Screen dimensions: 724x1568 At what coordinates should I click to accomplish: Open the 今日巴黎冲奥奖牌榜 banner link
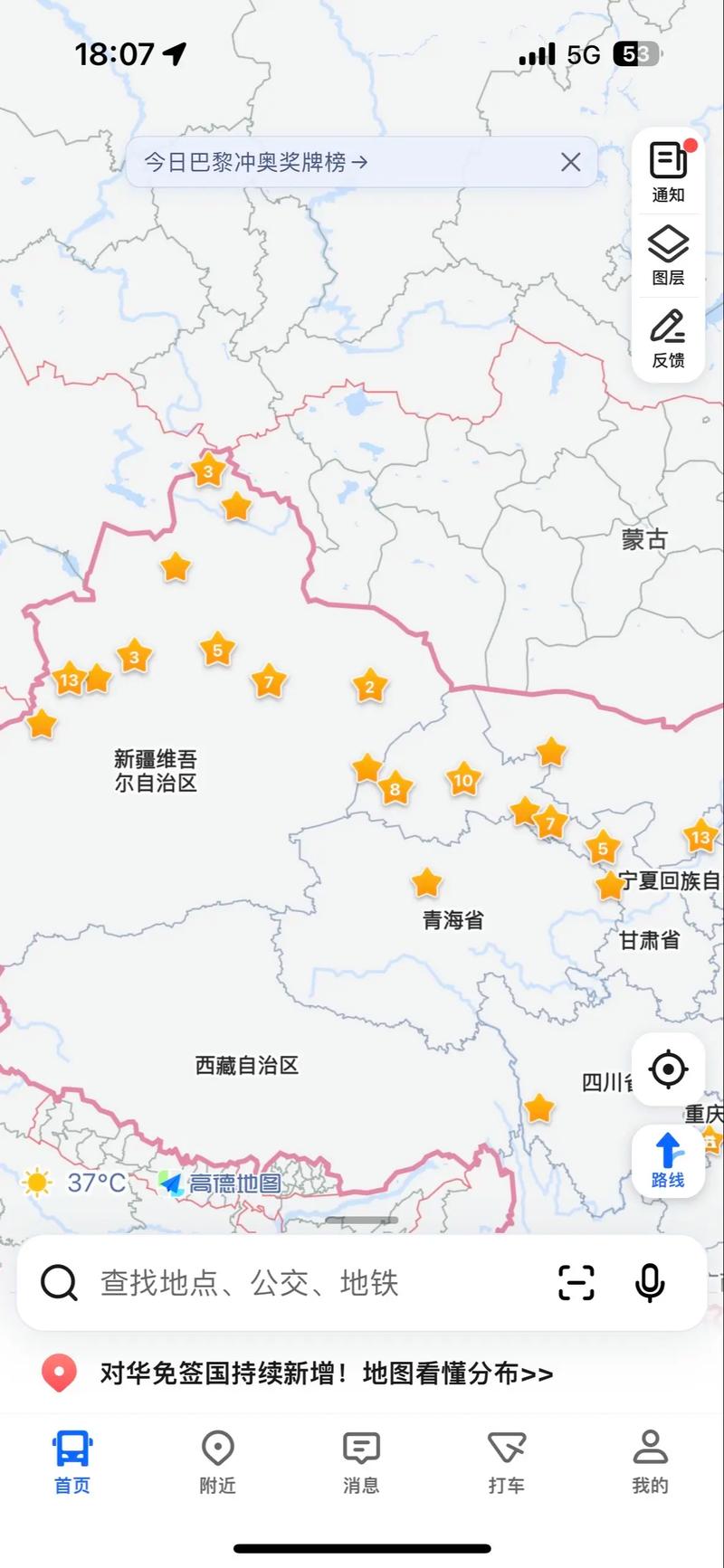253,162
